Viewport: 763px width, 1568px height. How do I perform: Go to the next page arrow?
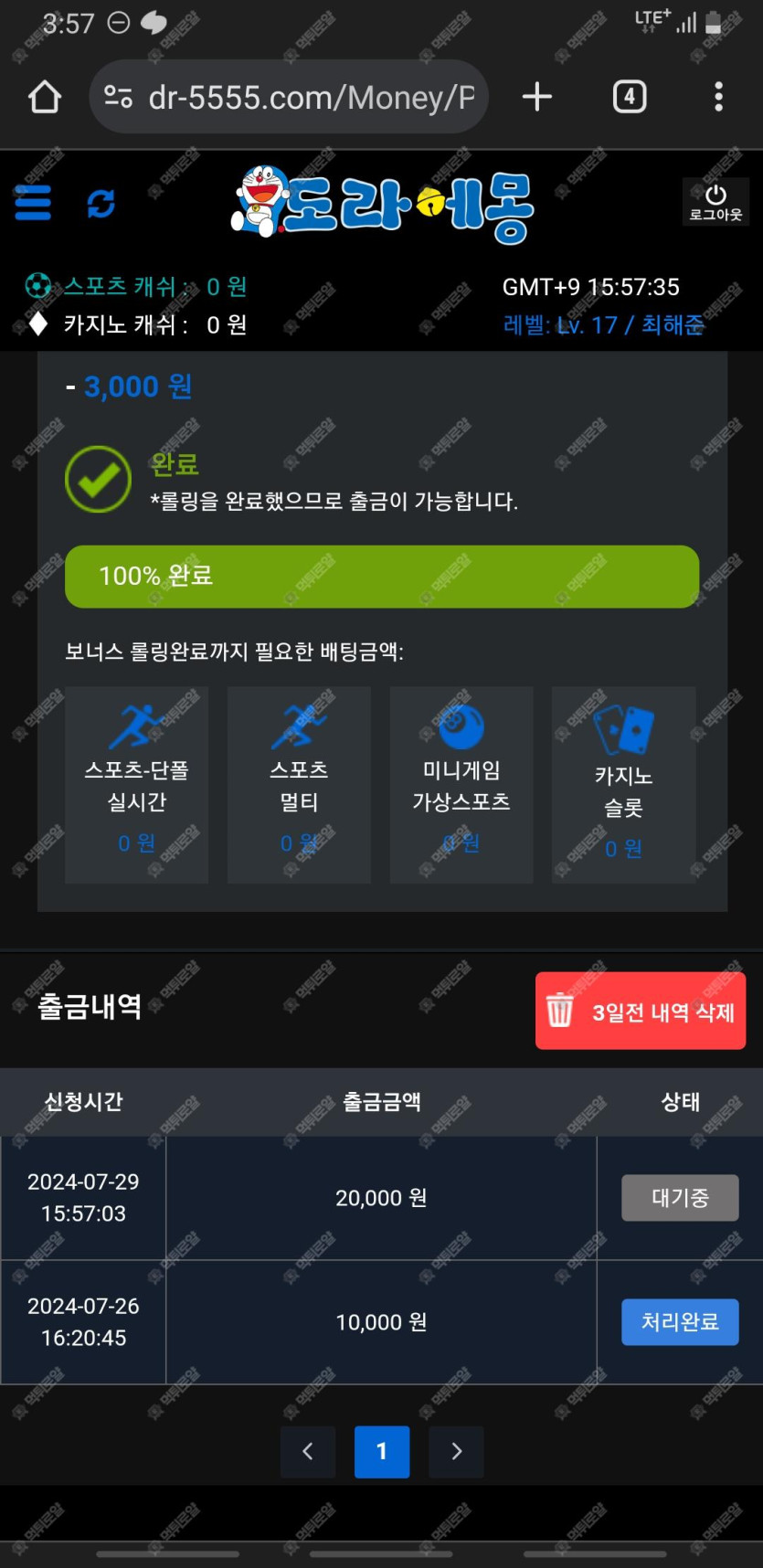click(456, 1451)
